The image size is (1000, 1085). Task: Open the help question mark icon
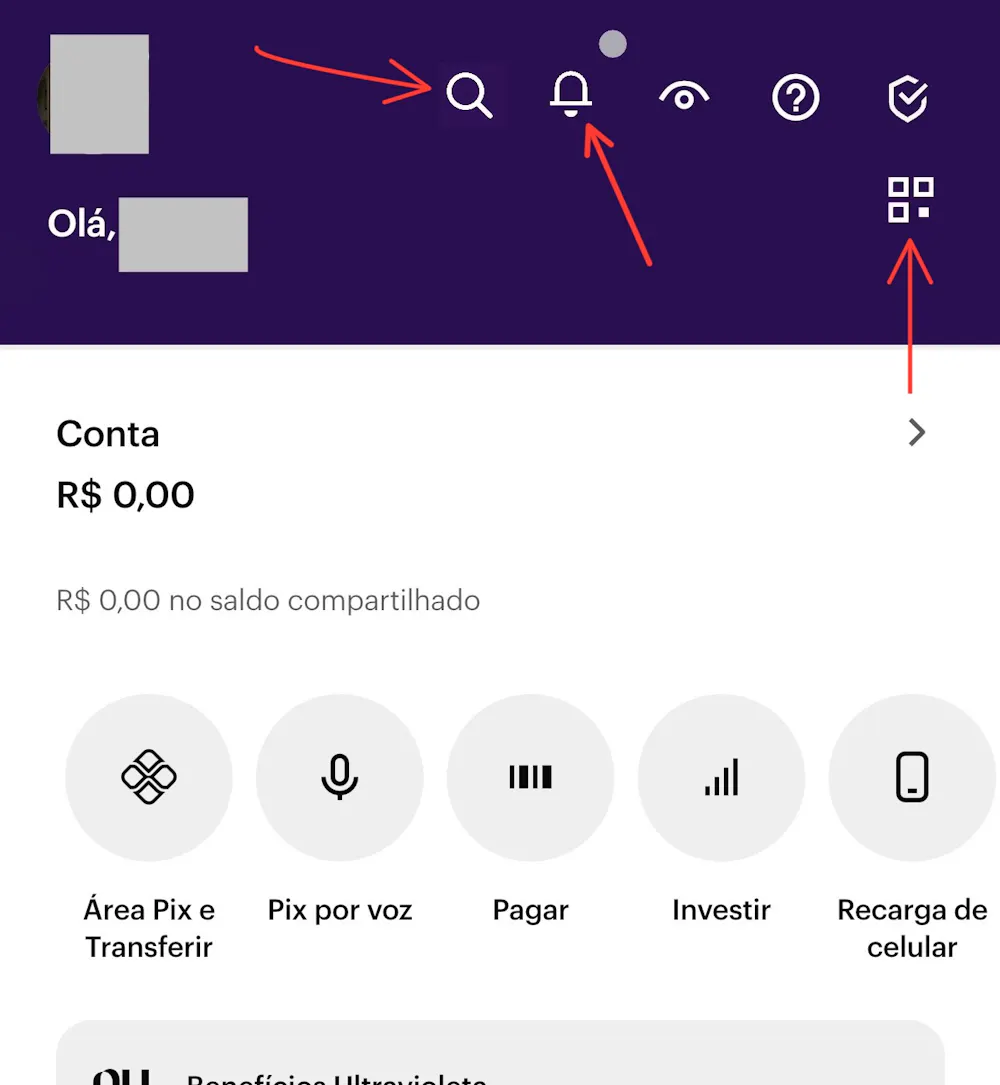(x=796, y=98)
